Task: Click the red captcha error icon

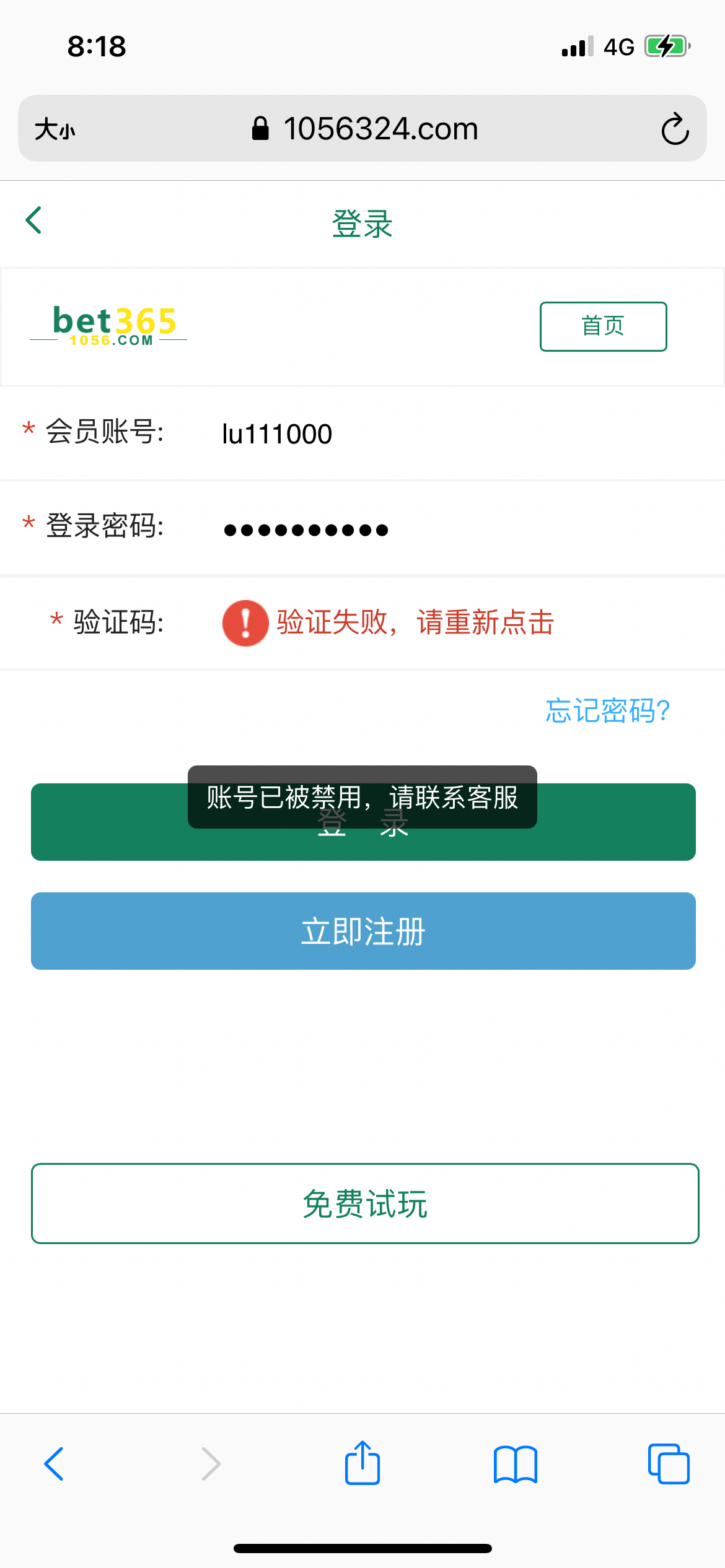Action: (245, 622)
